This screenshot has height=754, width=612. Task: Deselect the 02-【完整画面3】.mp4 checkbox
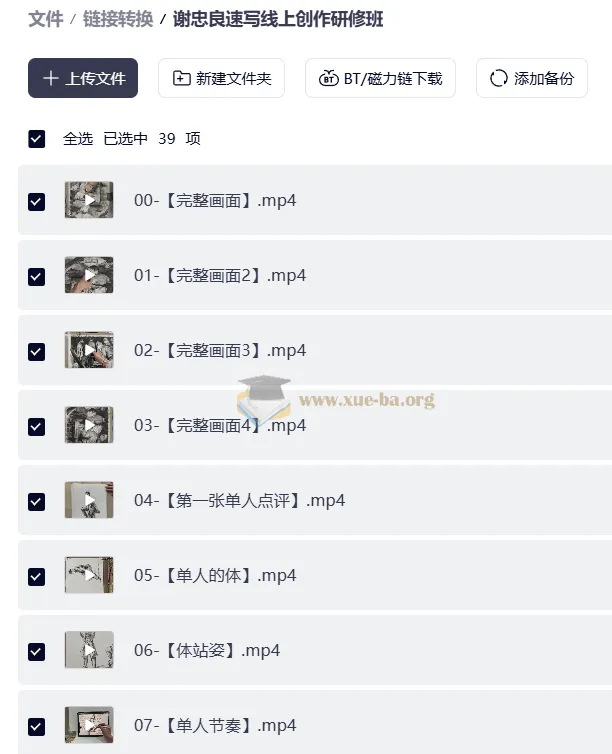point(37,351)
